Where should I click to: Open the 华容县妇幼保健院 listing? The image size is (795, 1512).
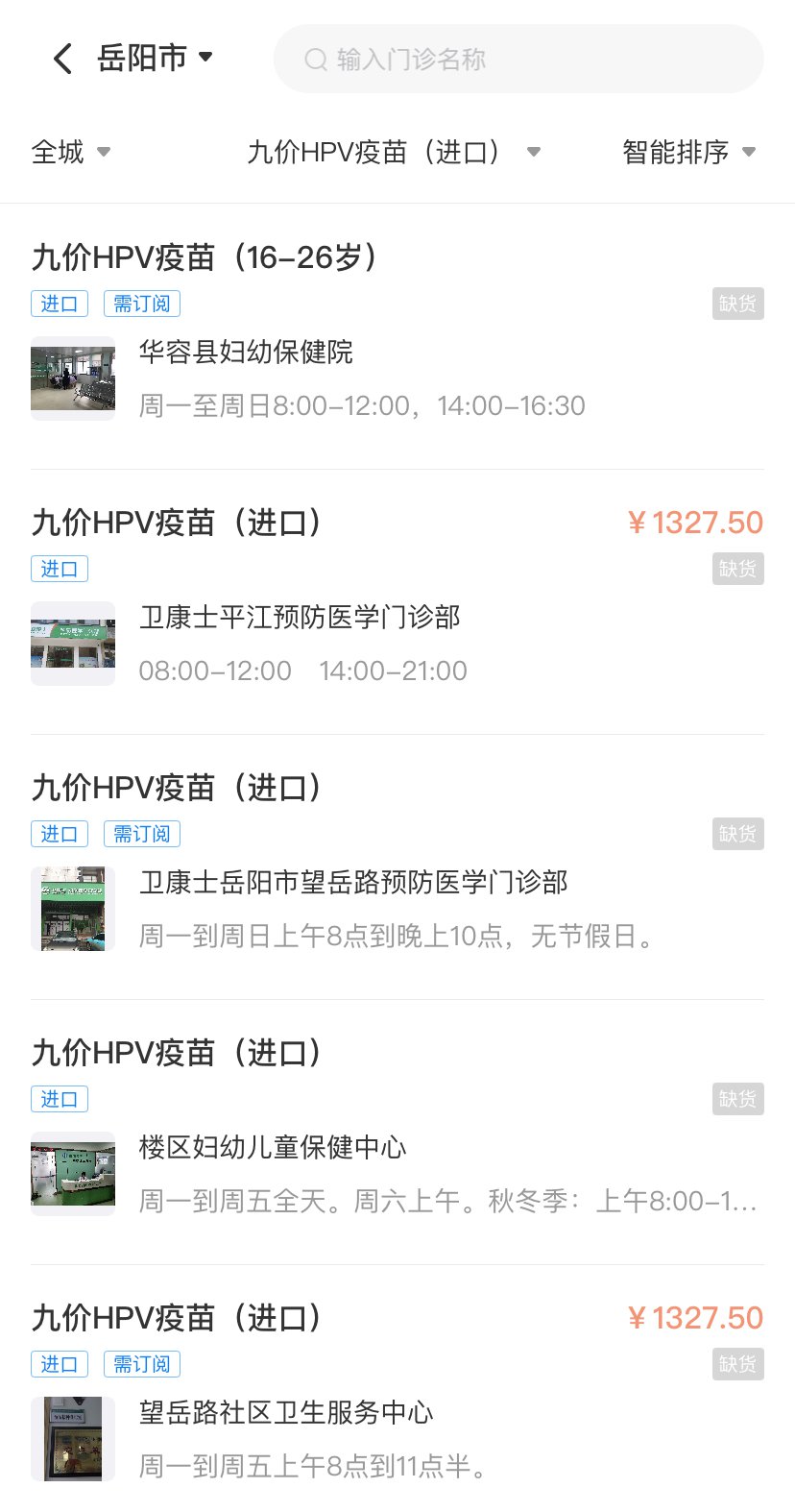pyautogui.click(x=246, y=353)
